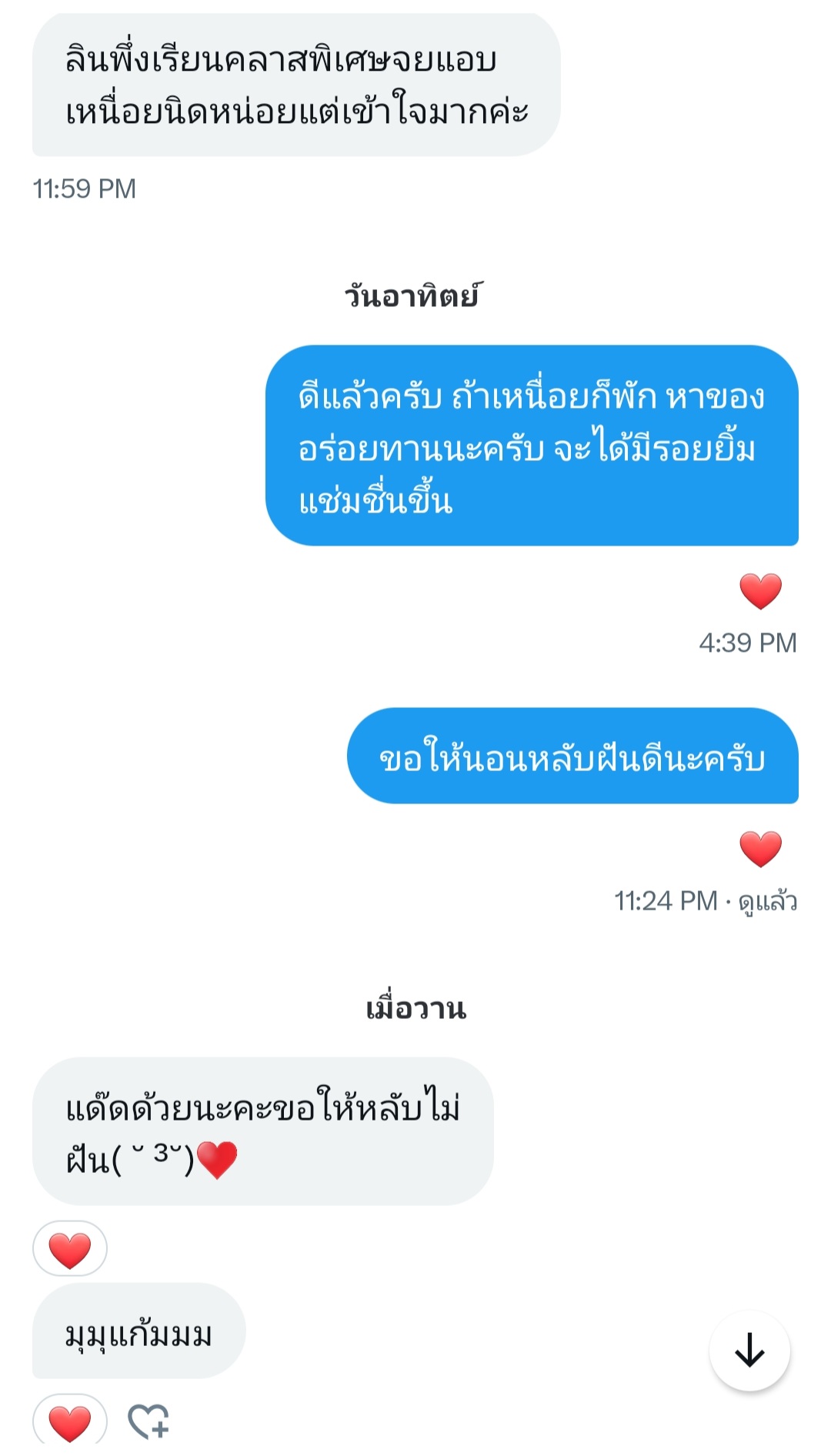The image size is (831, 1456).
Task: Tap the heart reaction under the แด๊ดด้วยนะคะ message
Action: [x=70, y=1248]
